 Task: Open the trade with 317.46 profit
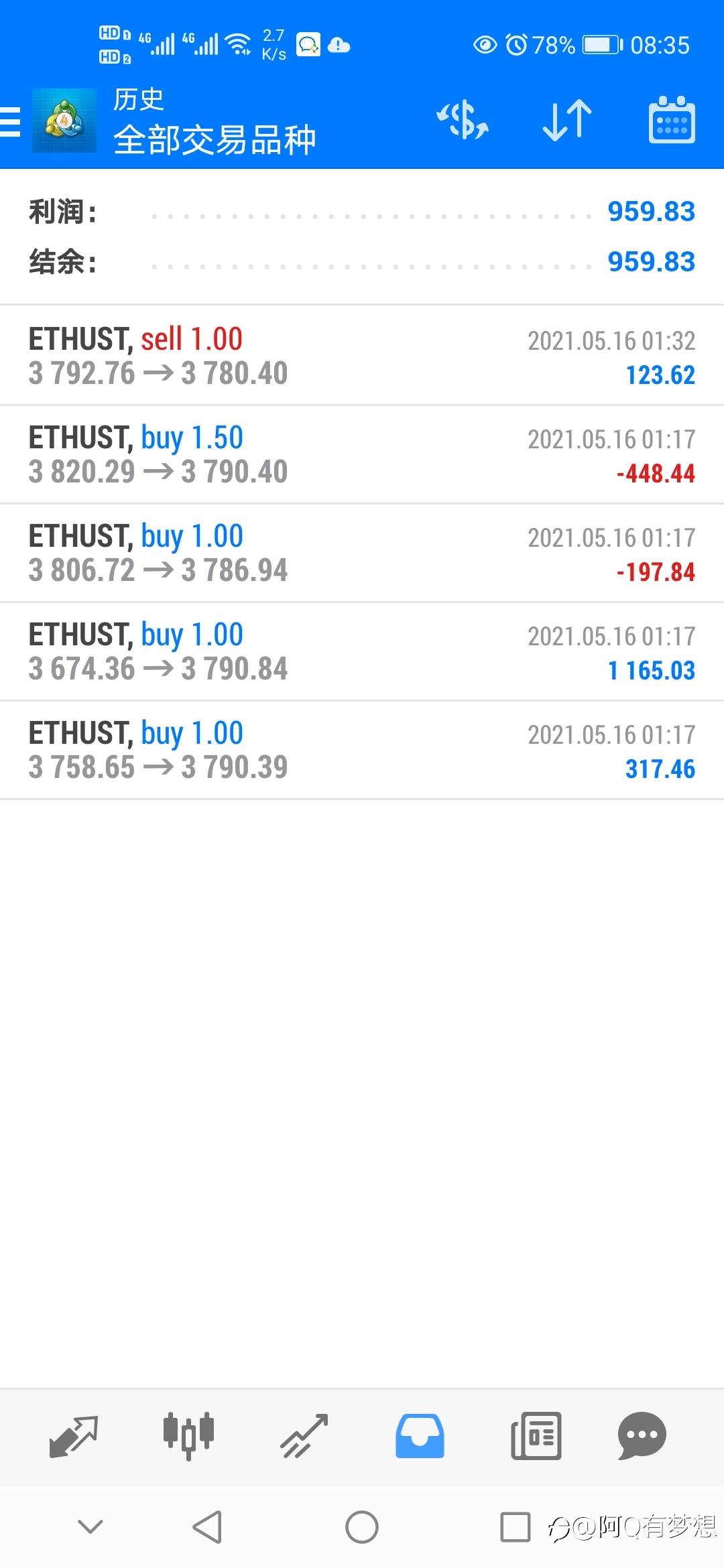[x=362, y=750]
